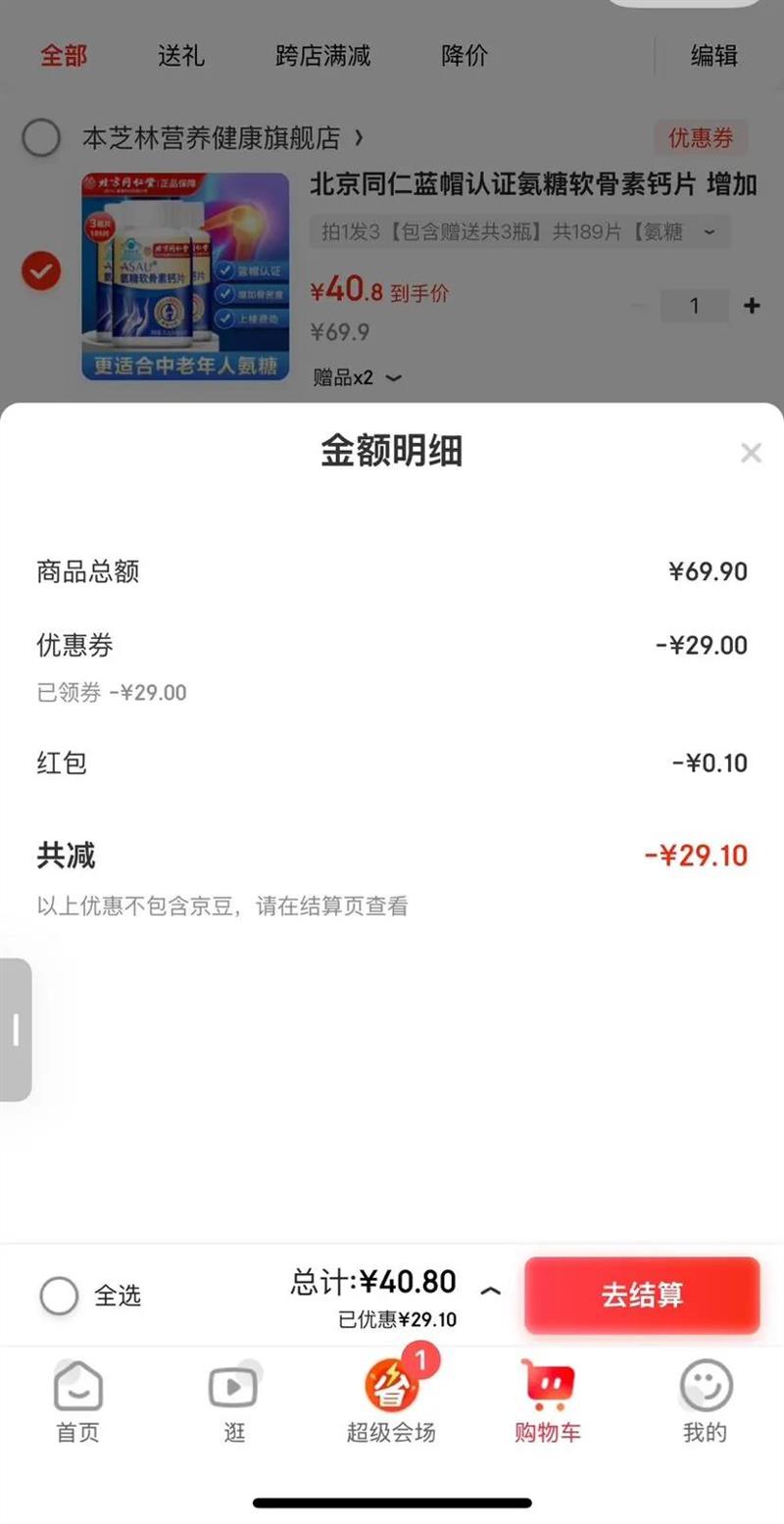Expand the 赠品x2 gift list
Viewport: 784px width, 1524px height.
[357, 377]
